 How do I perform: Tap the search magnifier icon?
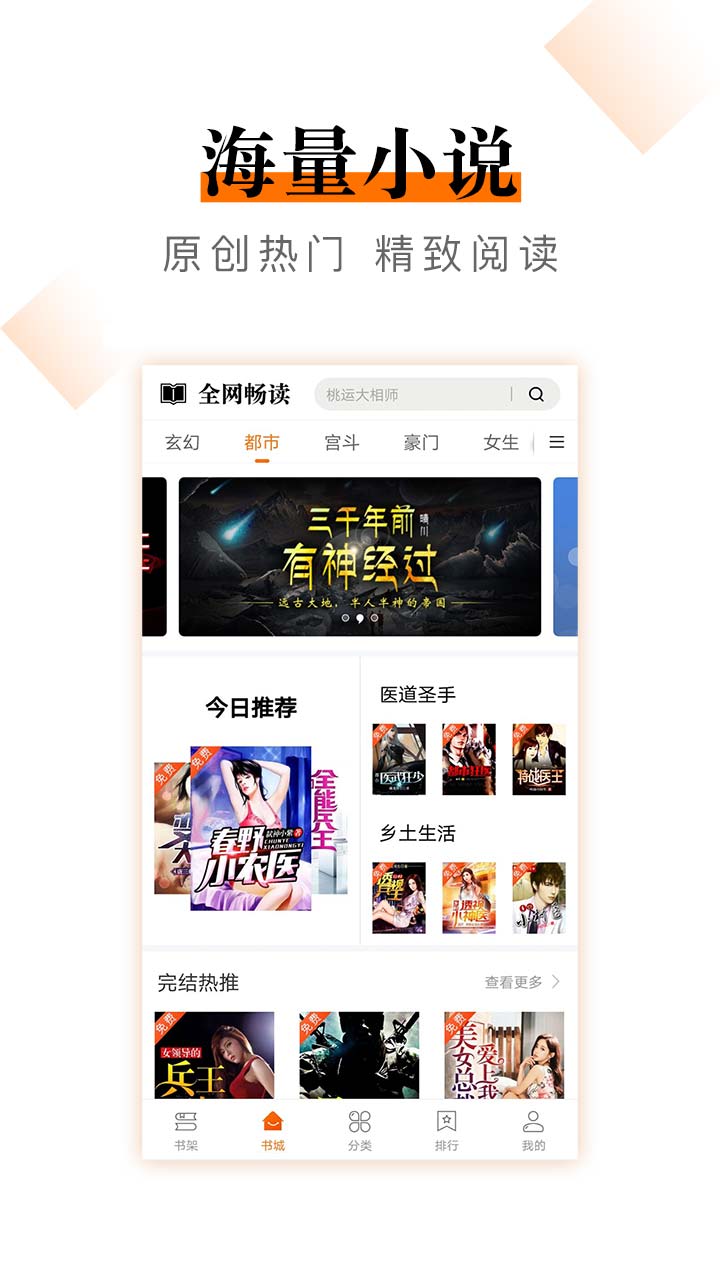tap(536, 394)
